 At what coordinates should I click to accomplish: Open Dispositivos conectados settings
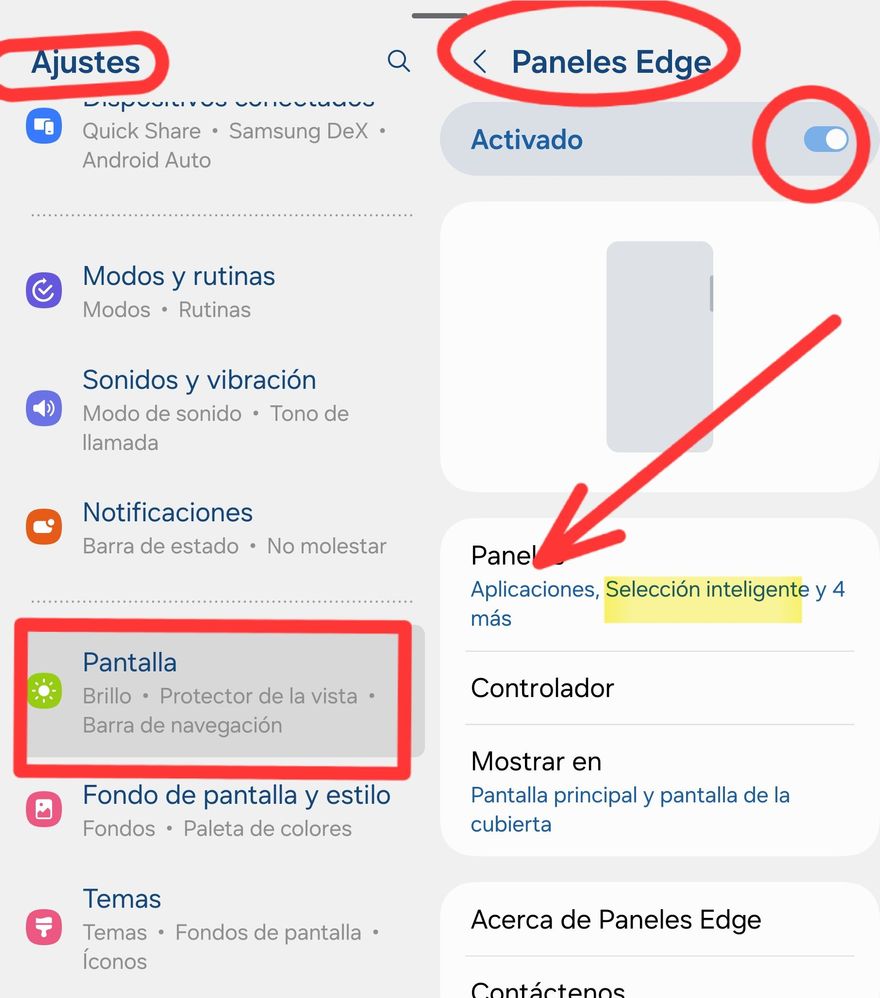tap(220, 135)
